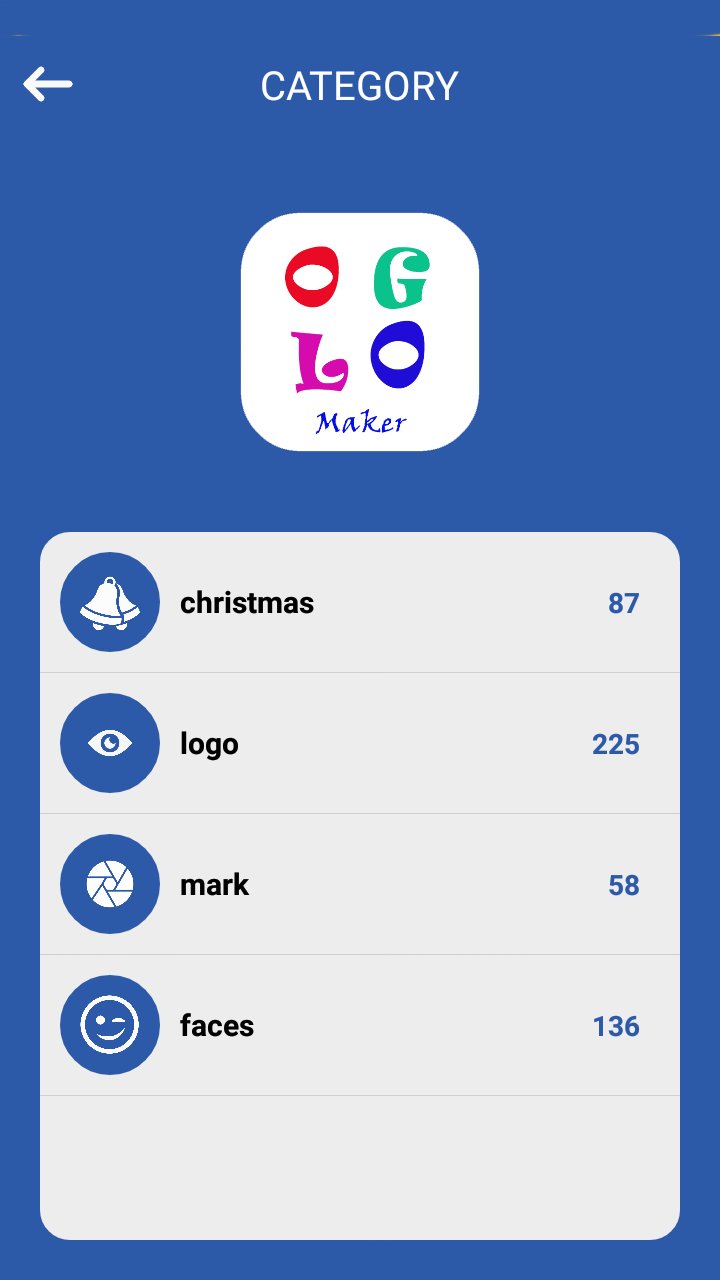Click the eye icon beside logo
Viewport: 720px width, 1280px height.
pos(110,743)
